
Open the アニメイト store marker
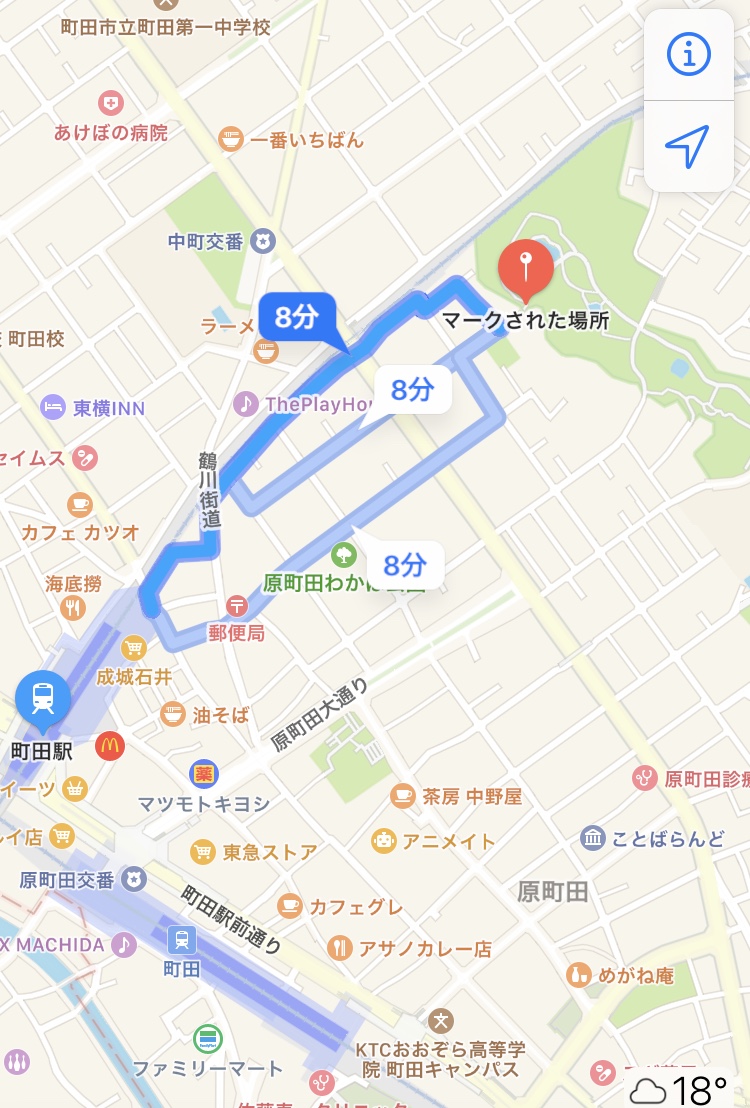[x=384, y=841]
